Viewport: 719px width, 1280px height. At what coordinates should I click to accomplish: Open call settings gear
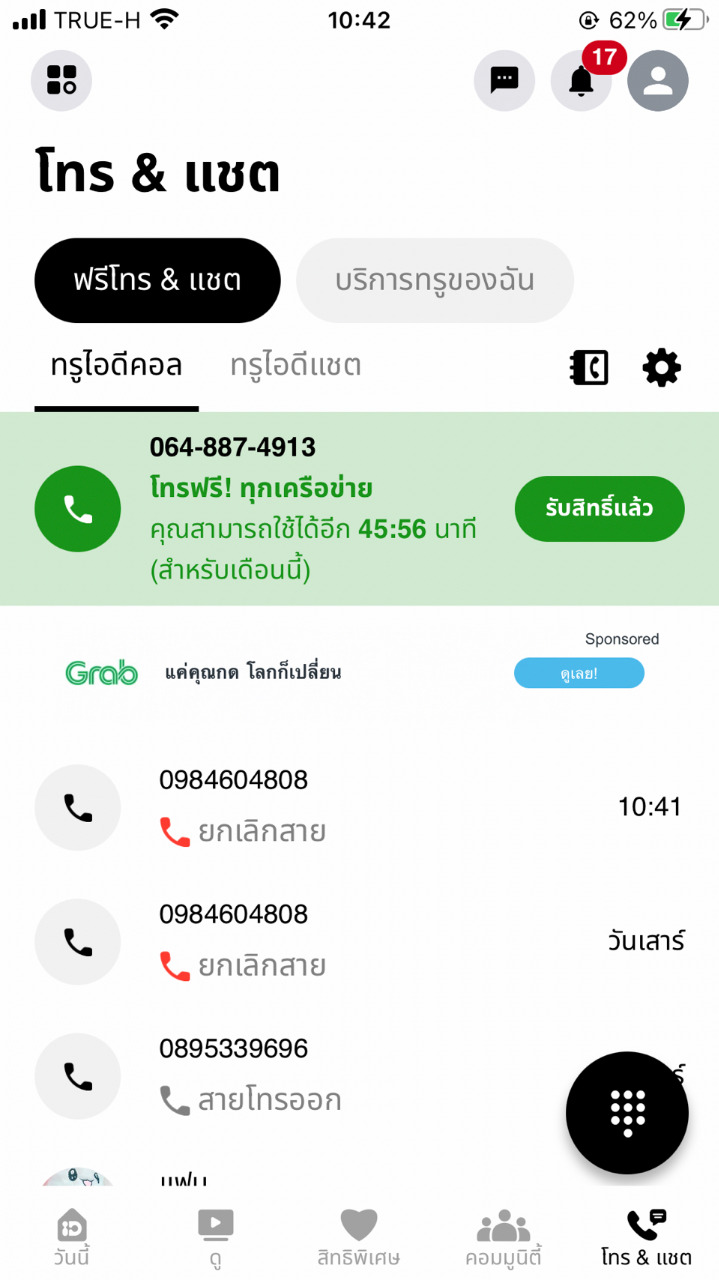click(661, 368)
